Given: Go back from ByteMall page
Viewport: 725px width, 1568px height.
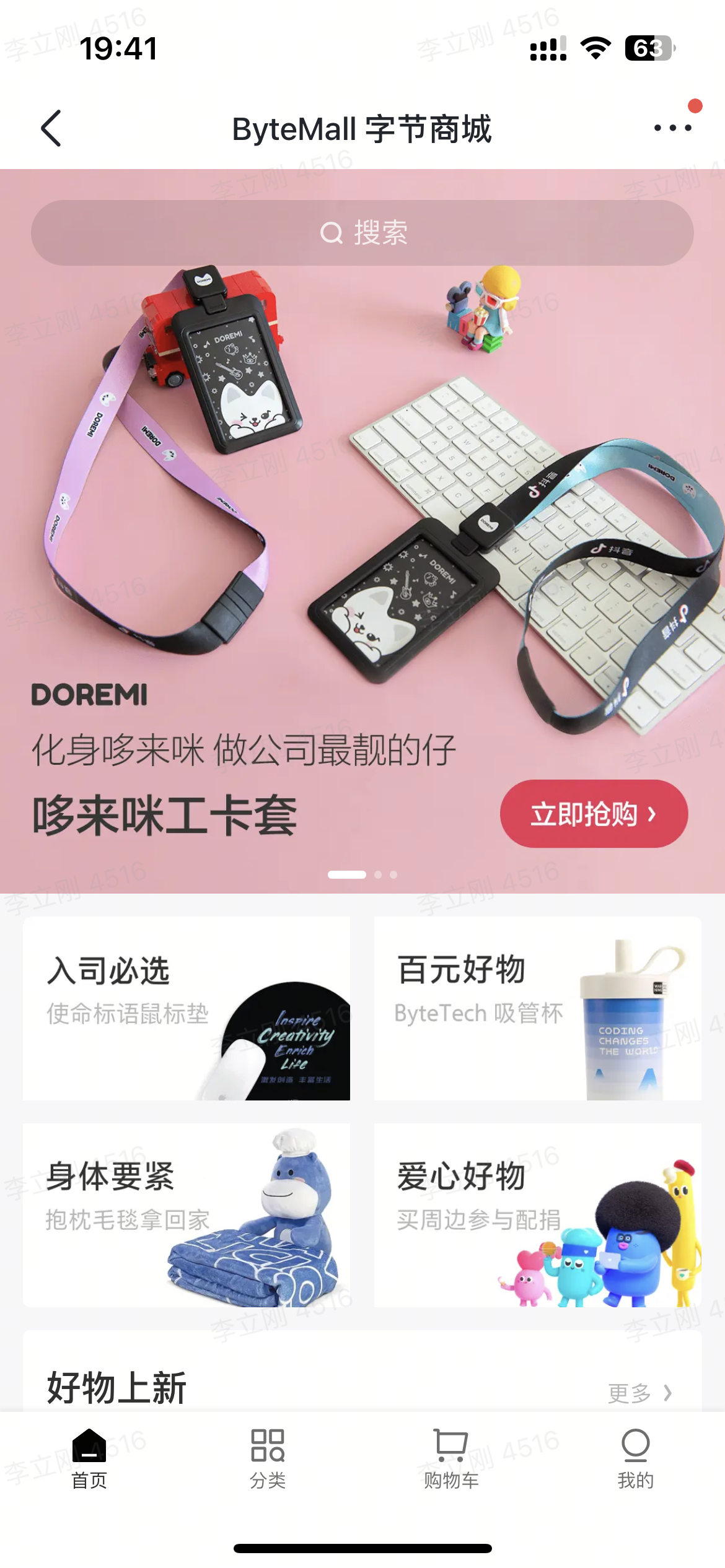Looking at the screenshot, I should click(x=51, y=129).
